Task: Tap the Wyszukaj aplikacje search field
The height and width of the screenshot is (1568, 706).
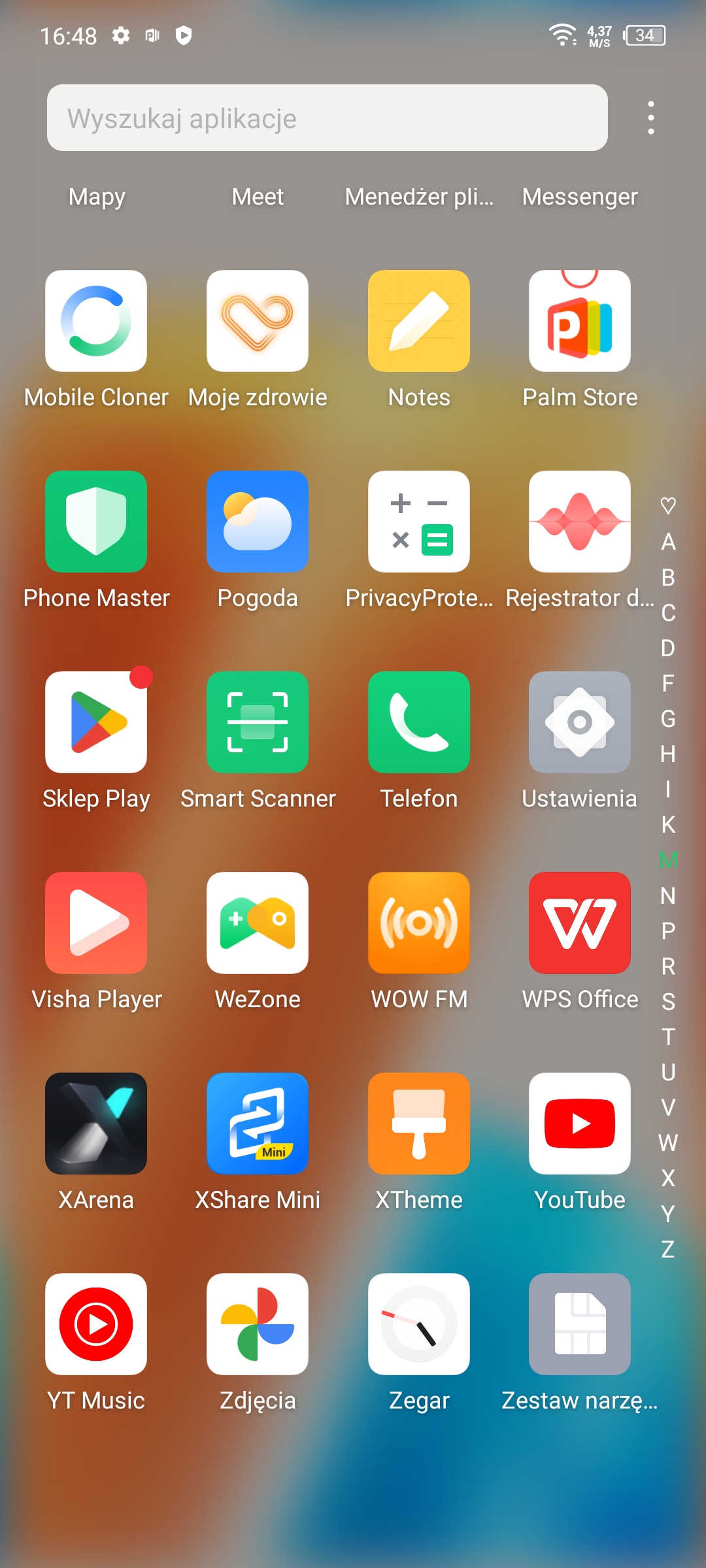Action: (327, 118)
